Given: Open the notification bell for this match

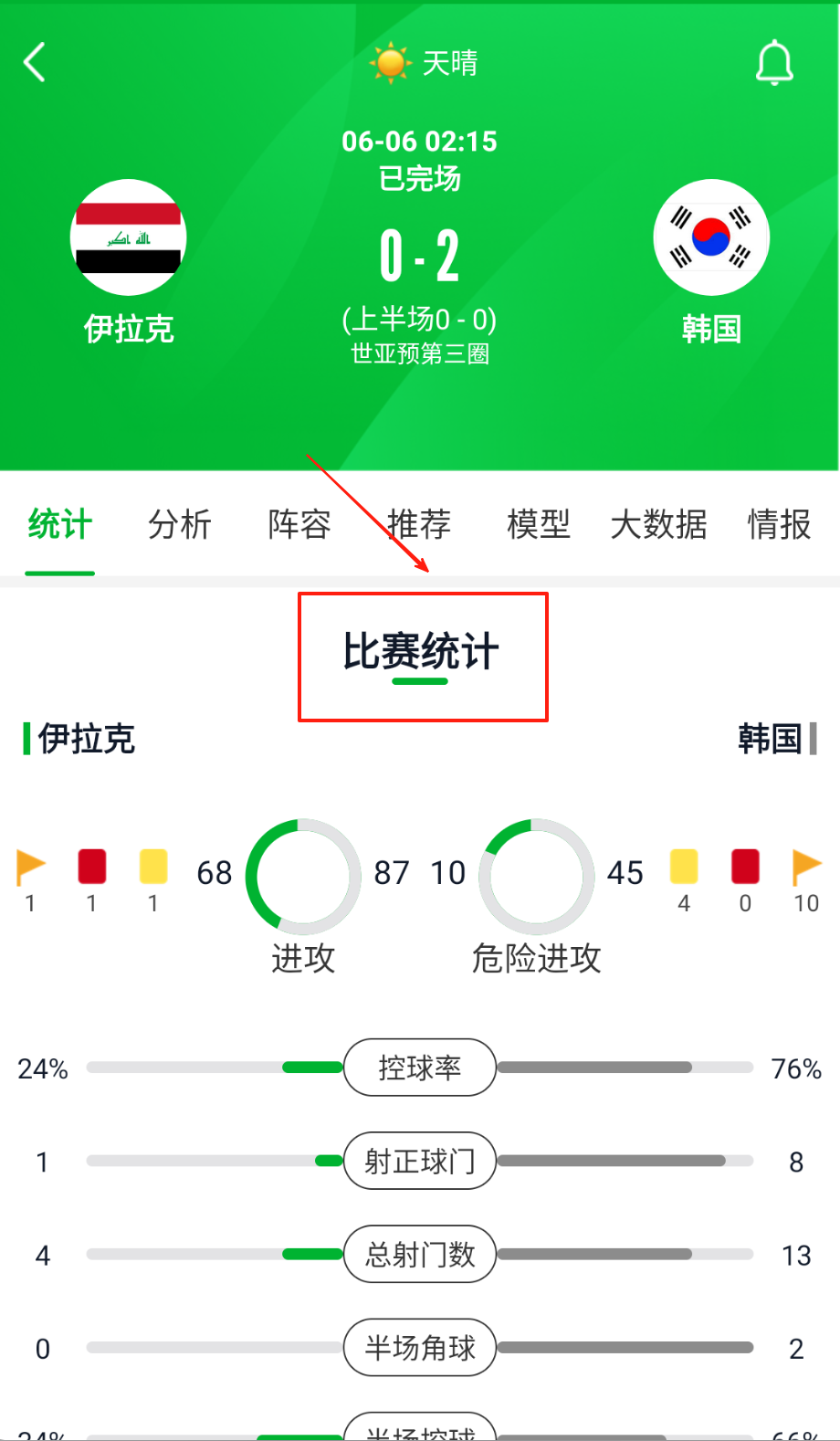Looking at the screenshot, I should pyautogui.click(x=774, y=63).
